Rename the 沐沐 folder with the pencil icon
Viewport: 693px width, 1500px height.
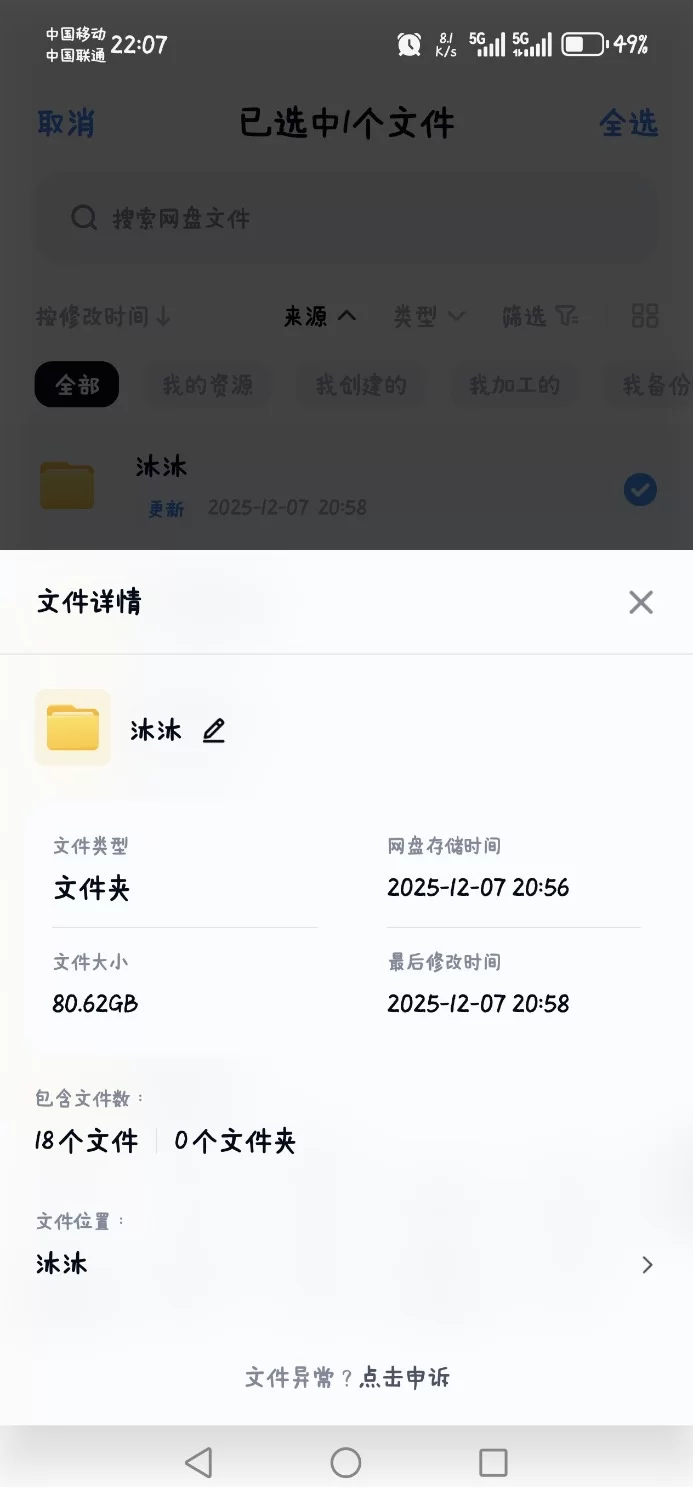coord(214,731)
